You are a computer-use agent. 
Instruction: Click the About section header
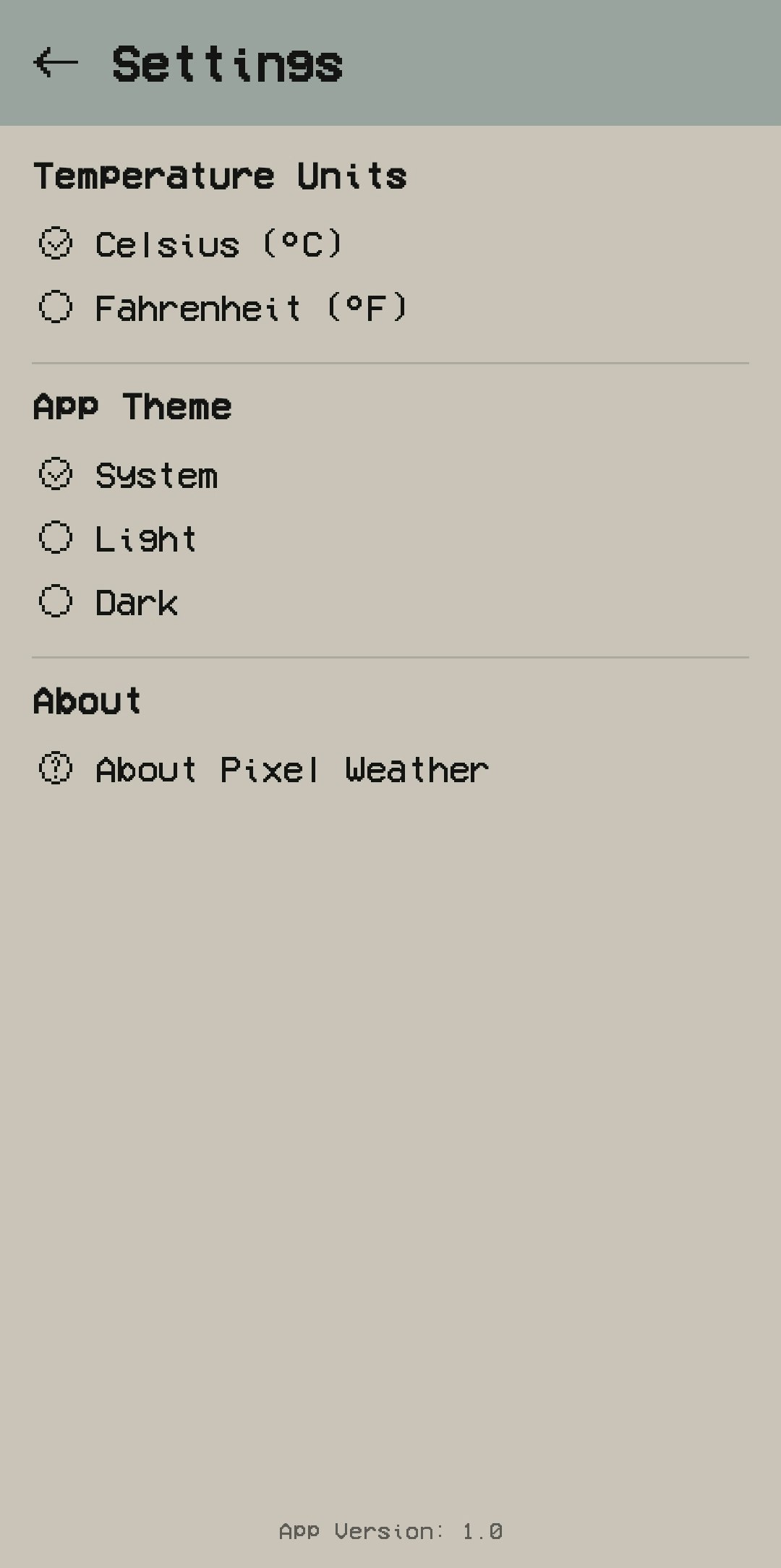point(88,698)
